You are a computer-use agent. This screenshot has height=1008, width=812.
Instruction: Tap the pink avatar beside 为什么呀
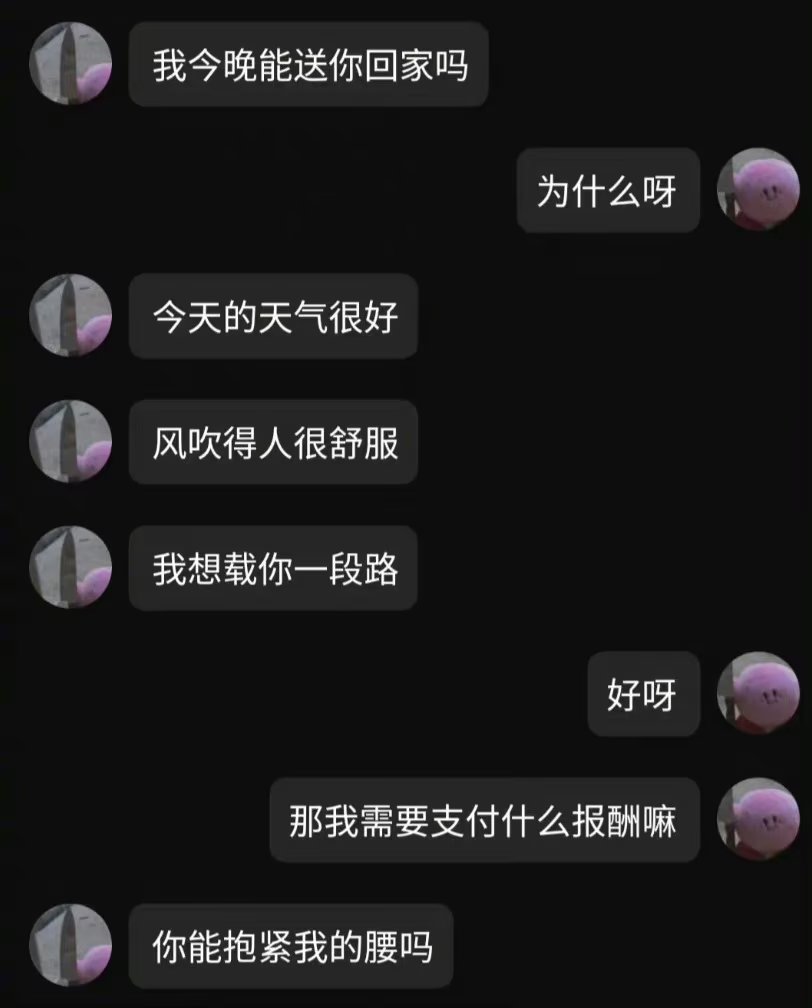(x=758, y=190)
